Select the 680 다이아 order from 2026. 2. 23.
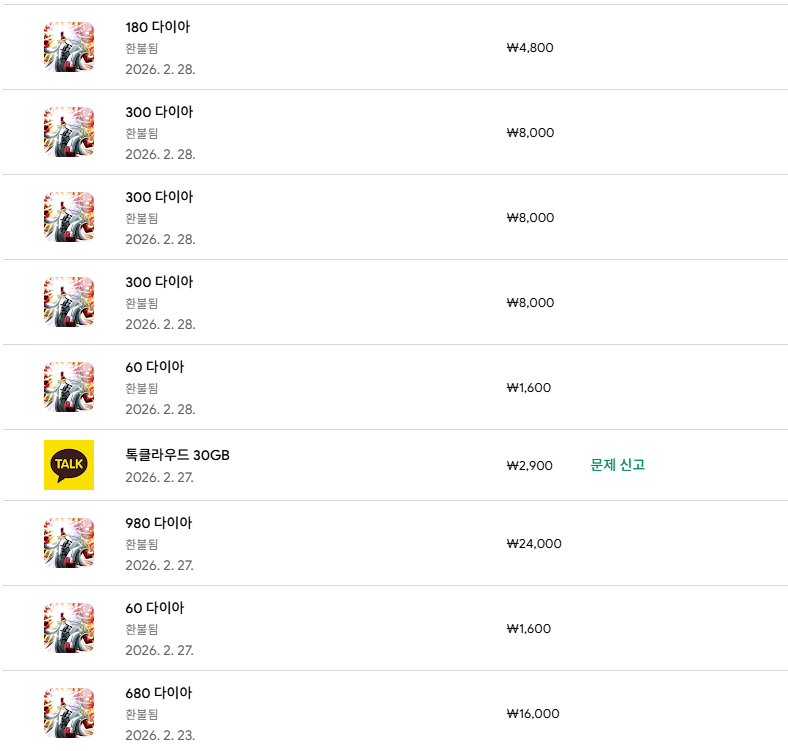 click(x=158, y=693)
